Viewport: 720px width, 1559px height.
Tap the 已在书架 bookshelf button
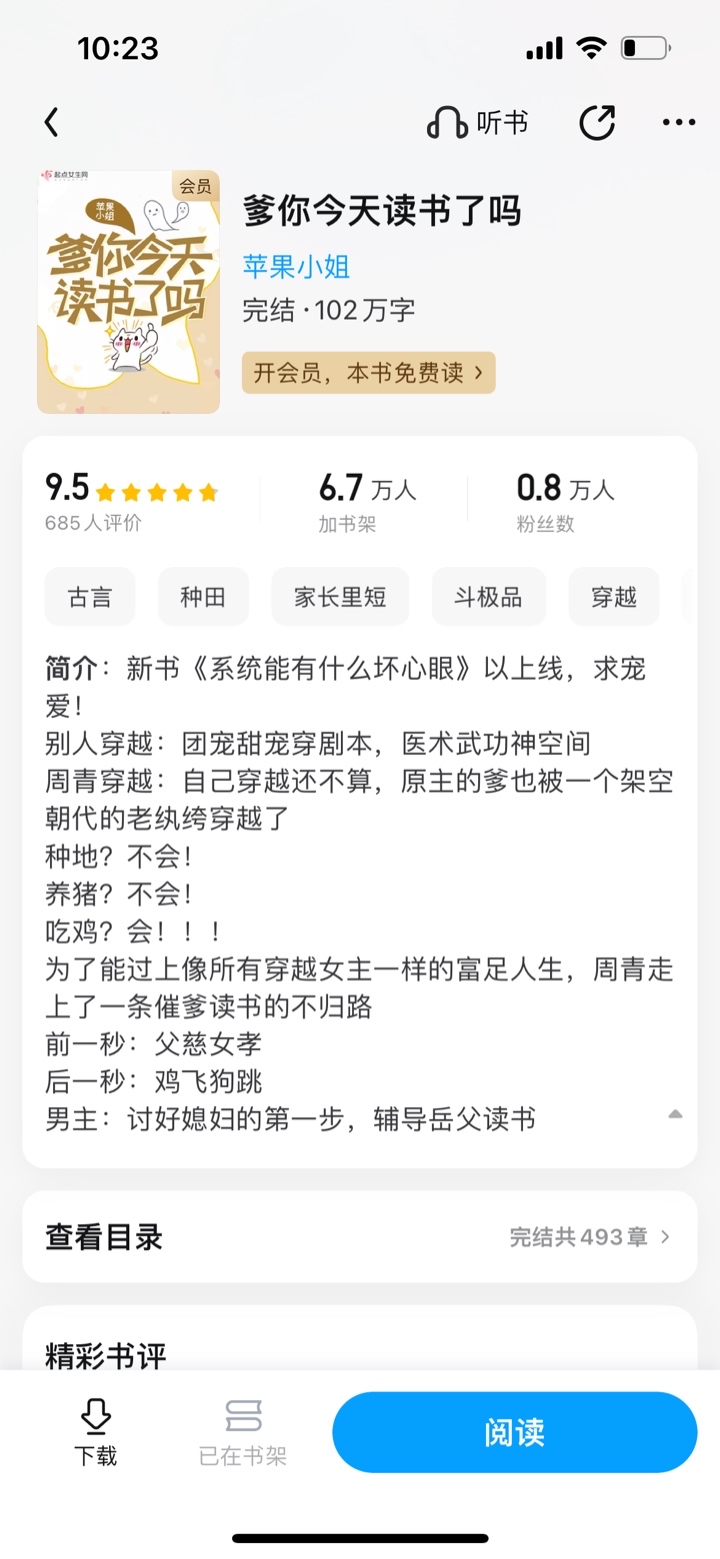(x=243, y=1432)
